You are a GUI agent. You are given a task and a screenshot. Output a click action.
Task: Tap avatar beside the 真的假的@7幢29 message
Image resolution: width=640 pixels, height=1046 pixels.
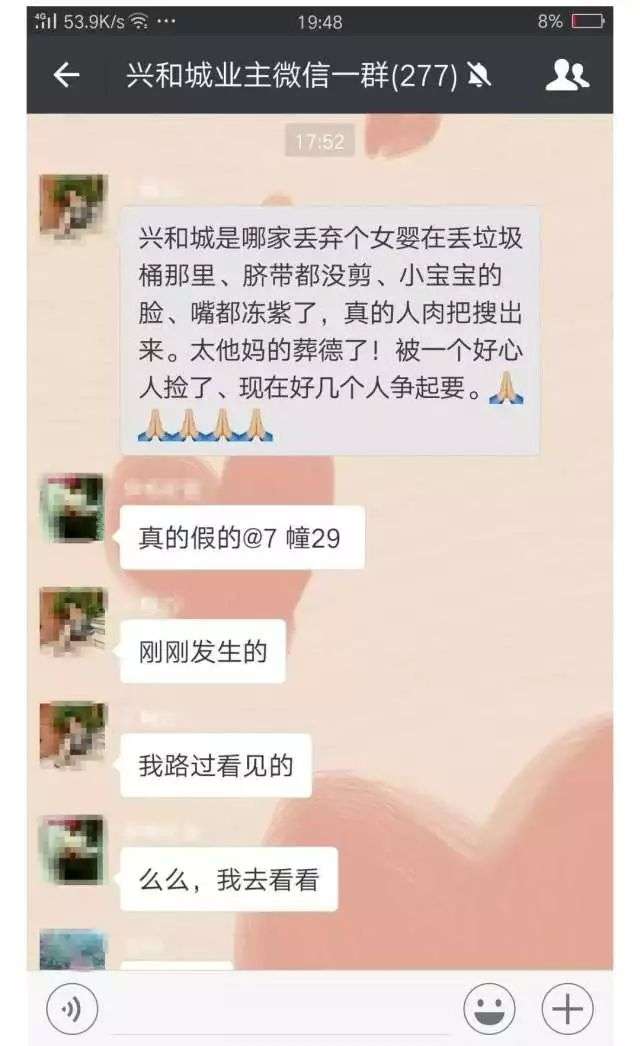pos(72,507)
